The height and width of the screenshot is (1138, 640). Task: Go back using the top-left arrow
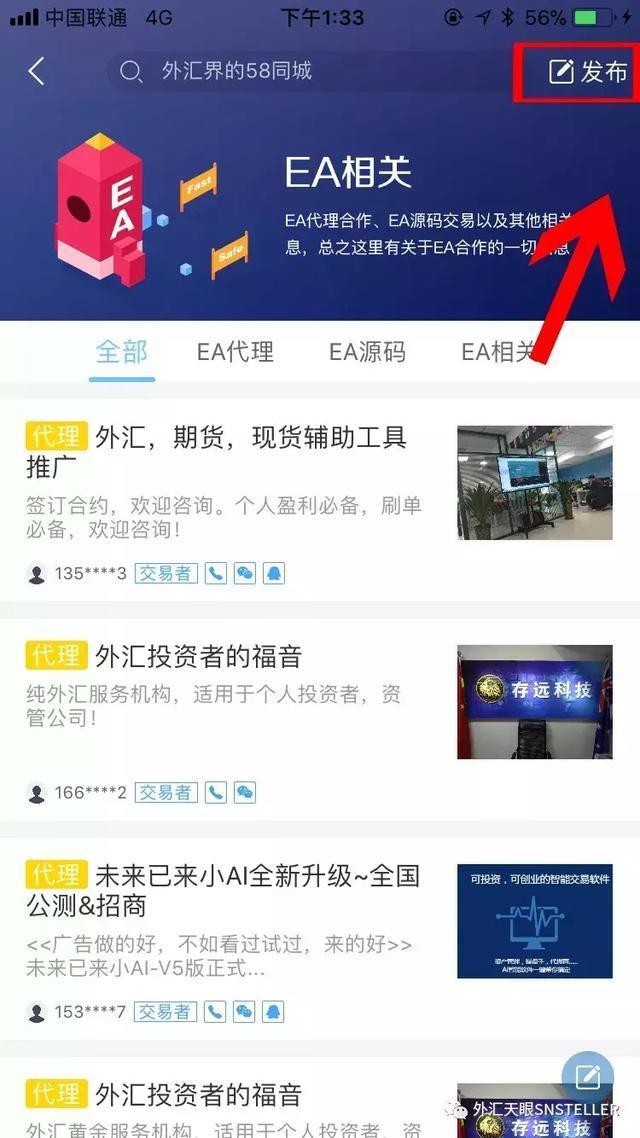click(36, 71)
